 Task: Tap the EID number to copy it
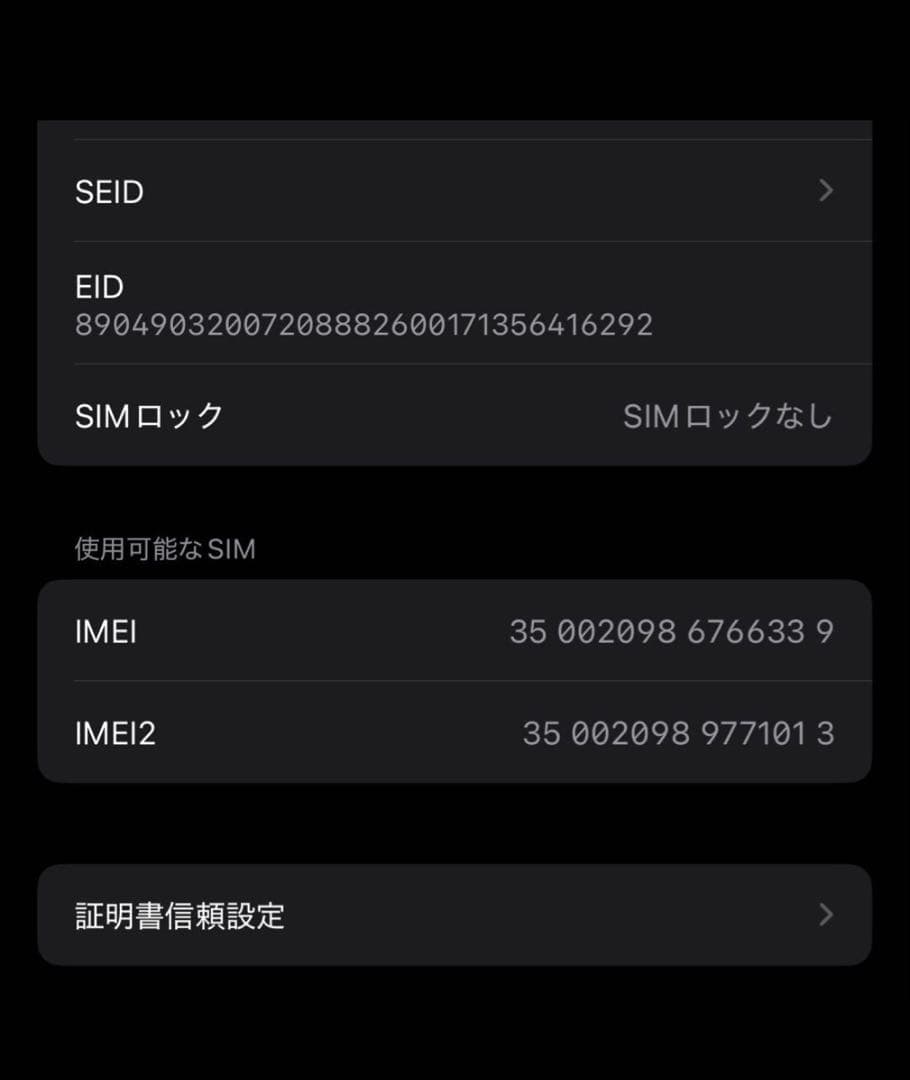pos(364,325)
